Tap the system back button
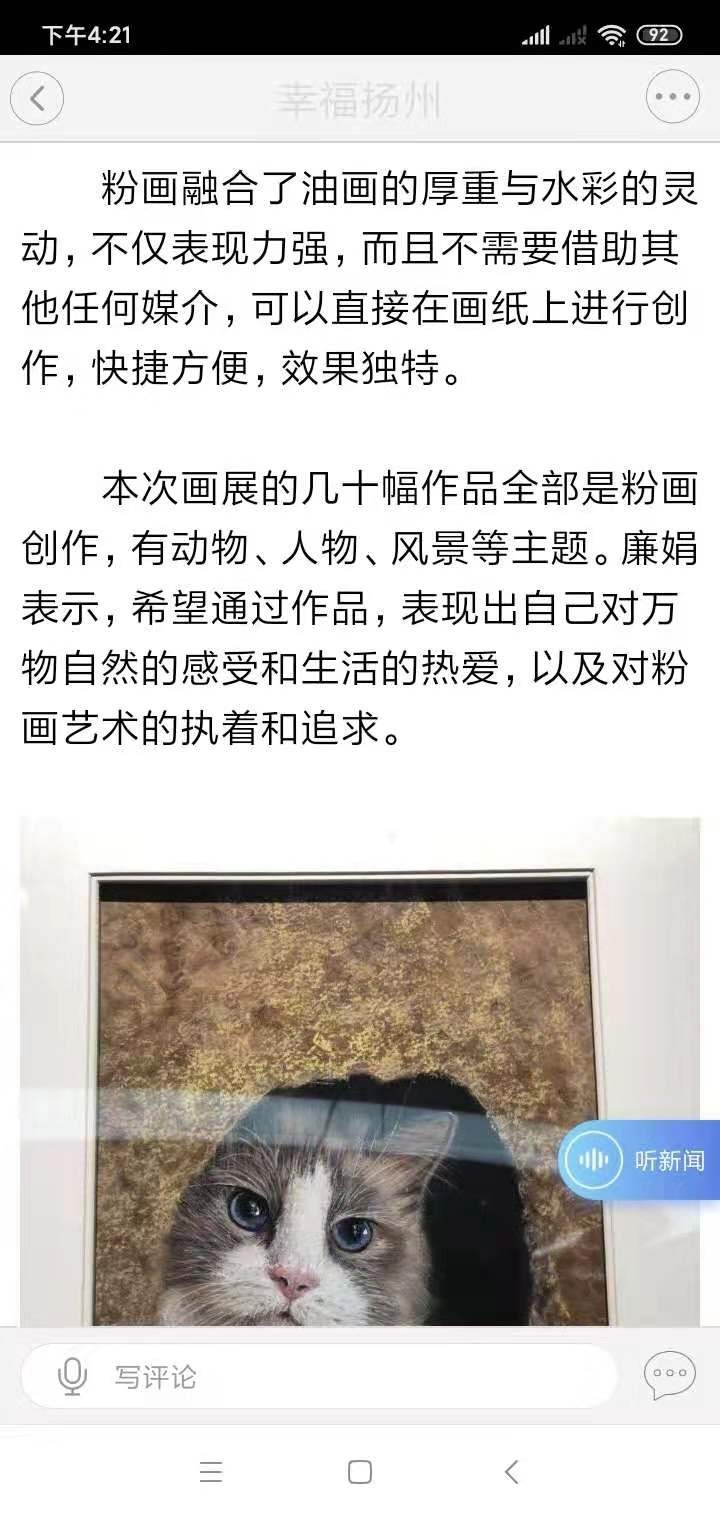720x1520 pixels. [x=511, y=1472]
